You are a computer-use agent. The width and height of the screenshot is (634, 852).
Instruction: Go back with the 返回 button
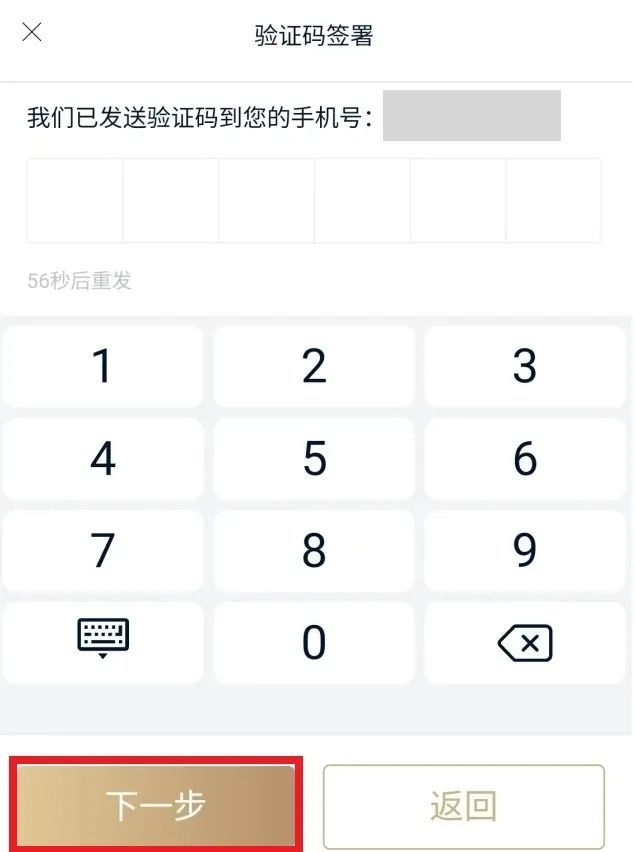[464, 806]
